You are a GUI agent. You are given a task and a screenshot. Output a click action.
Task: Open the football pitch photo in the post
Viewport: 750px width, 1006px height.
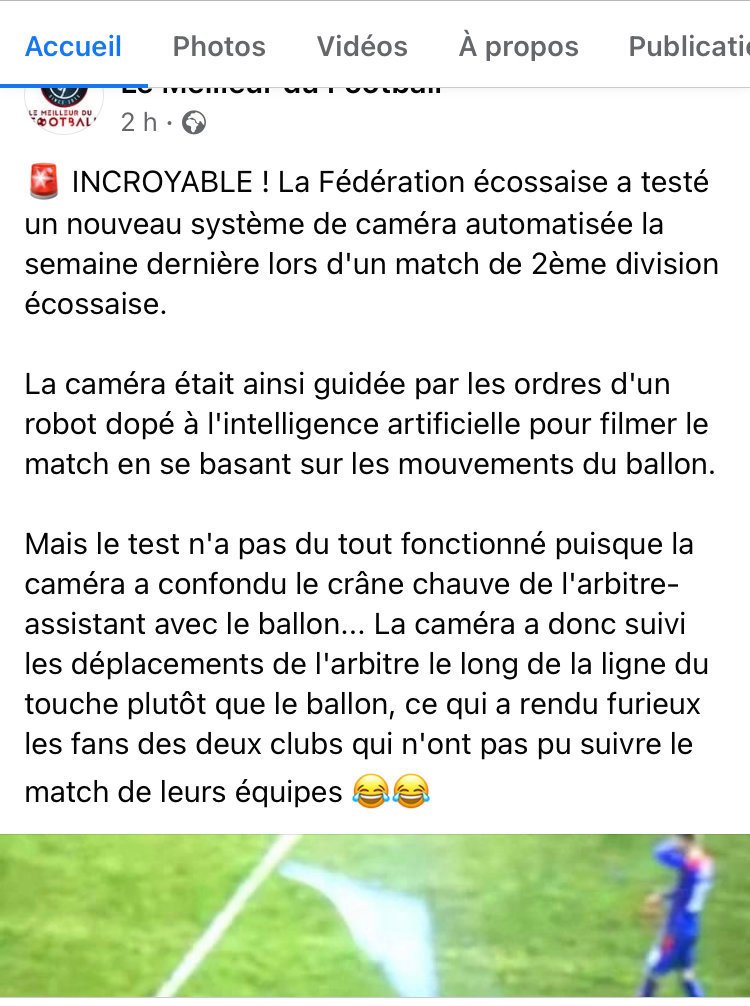pyautogui.click(x=375, y=916)
